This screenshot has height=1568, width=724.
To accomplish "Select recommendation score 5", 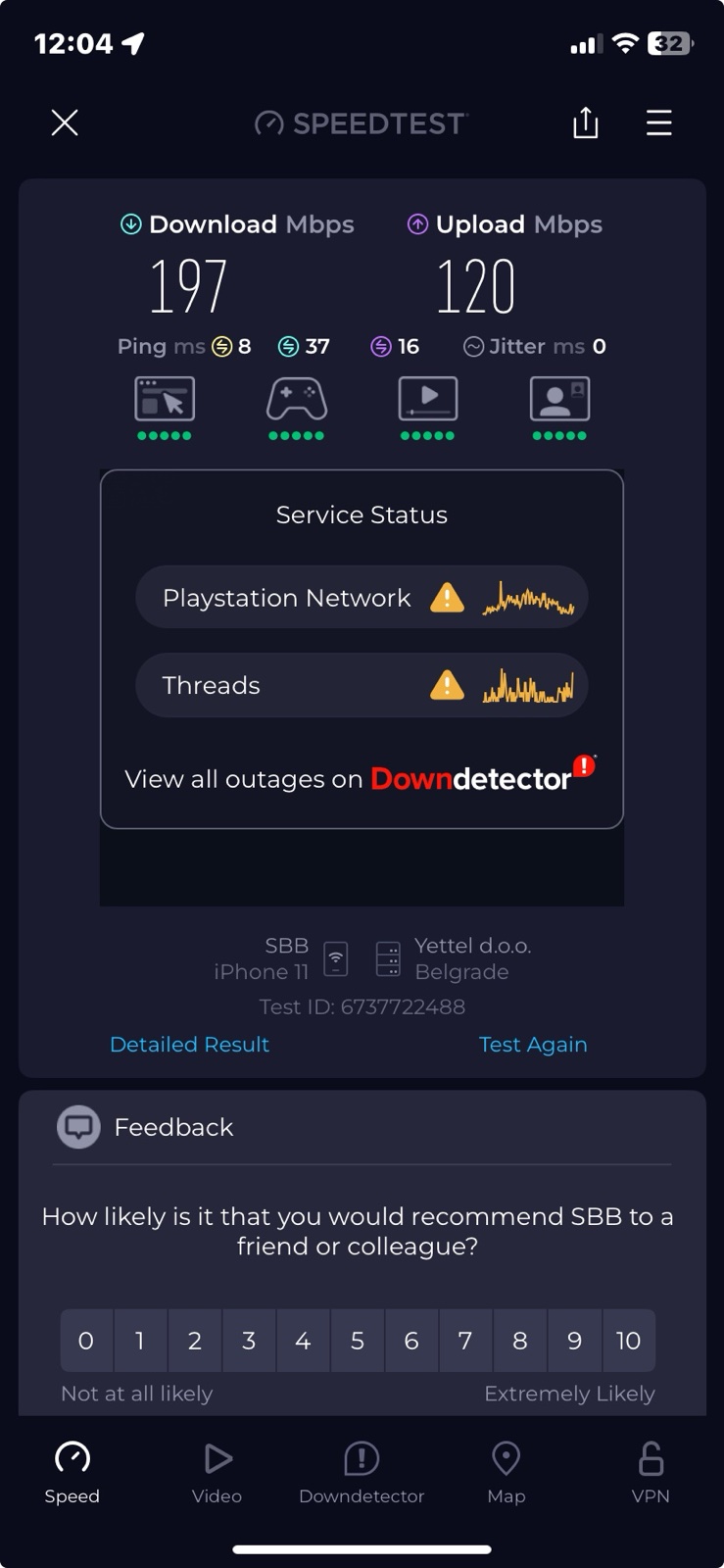I will [358, 1340].
